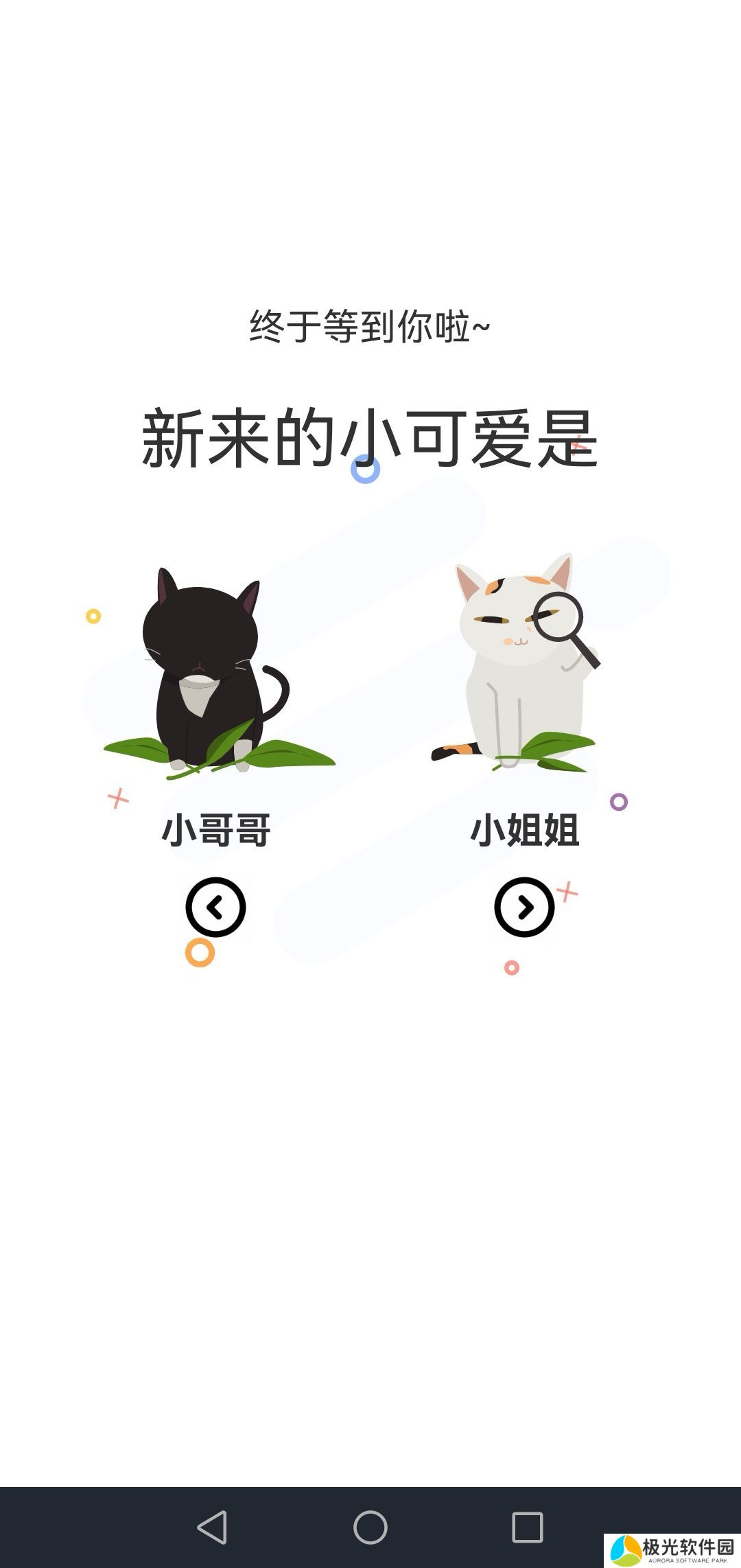The height and width of the screenshot is (1568, 741).
Task: Select 小姐姐 with the right arrow button
Action: (x=524, y=907)
